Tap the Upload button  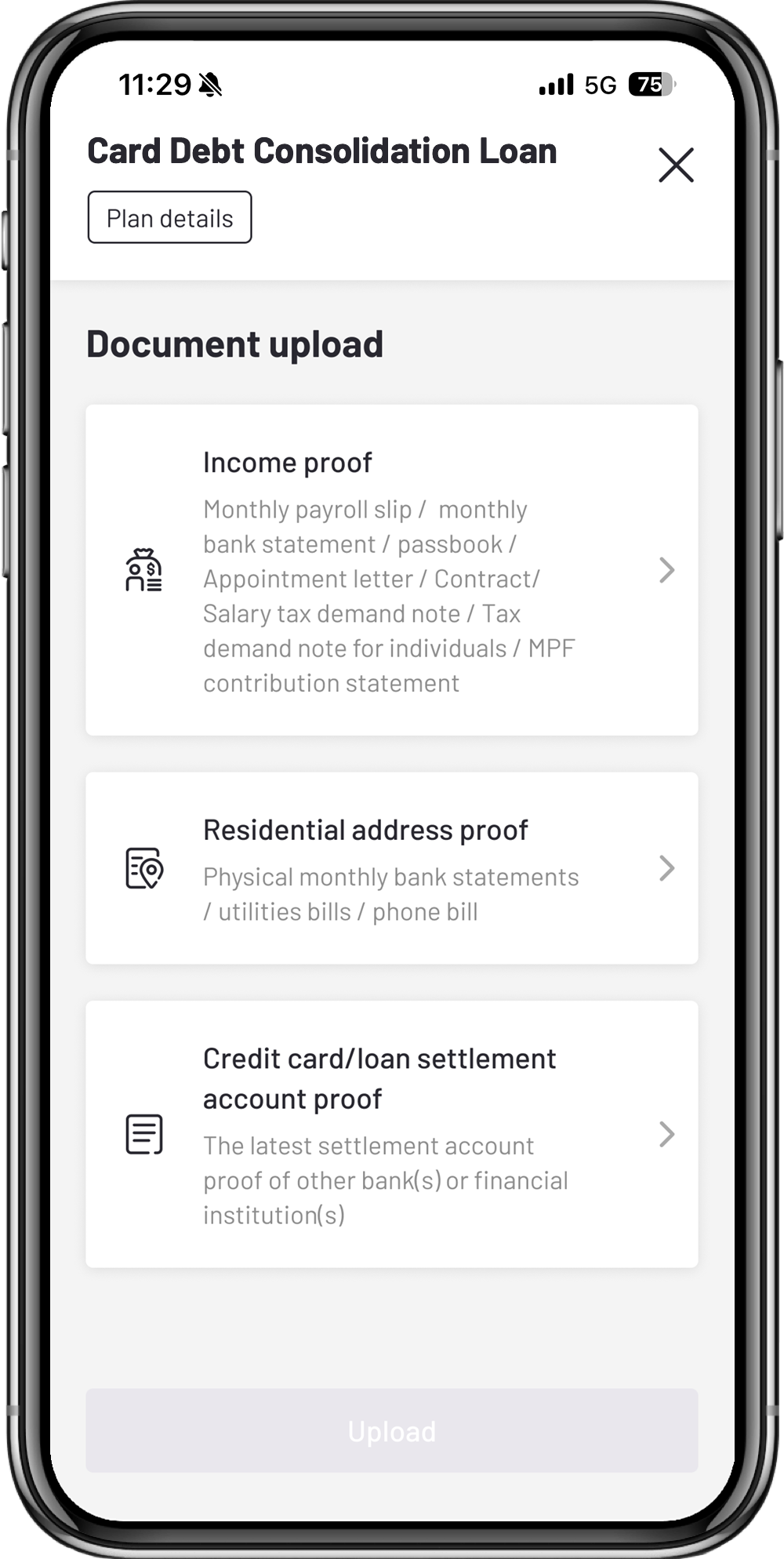click(x=391, y=1431)
